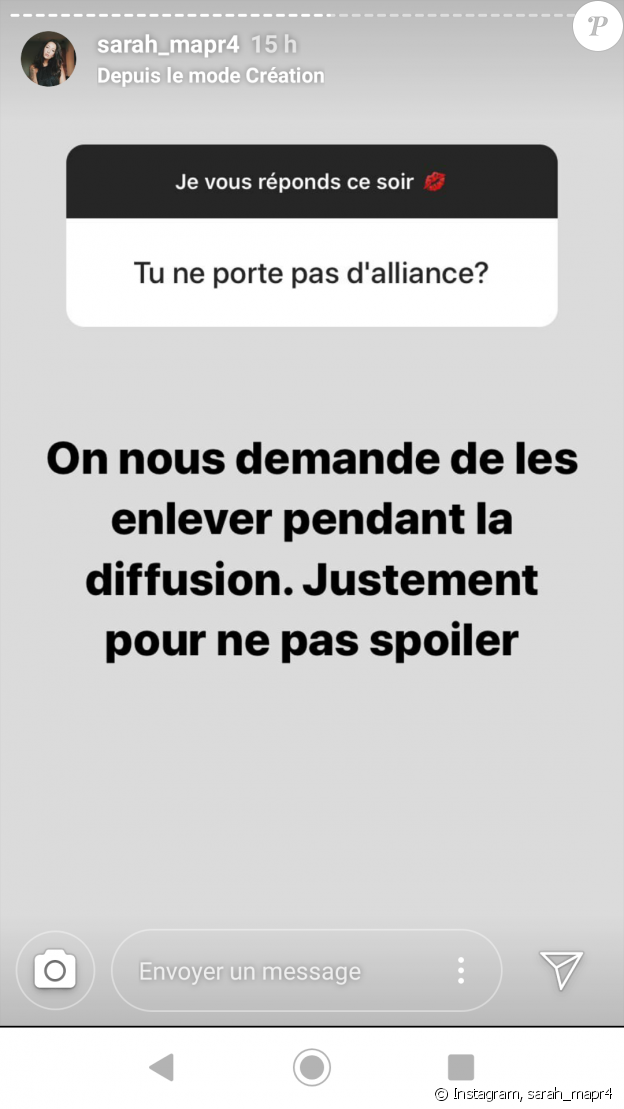
Task: Tap the sarah_mapr4 username
Action: 167,45
